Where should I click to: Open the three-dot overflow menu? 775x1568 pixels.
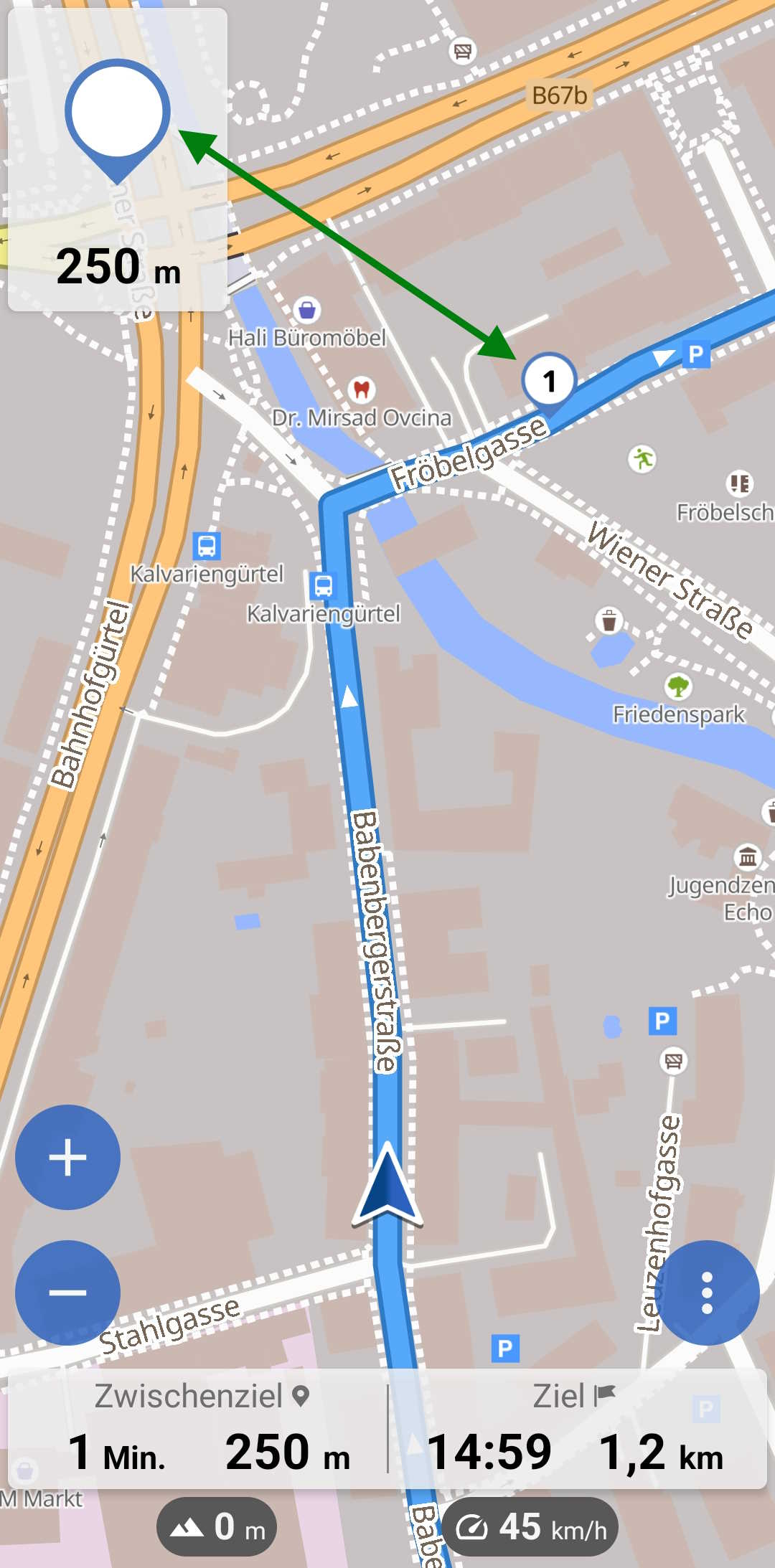(x=707, y=1293)
